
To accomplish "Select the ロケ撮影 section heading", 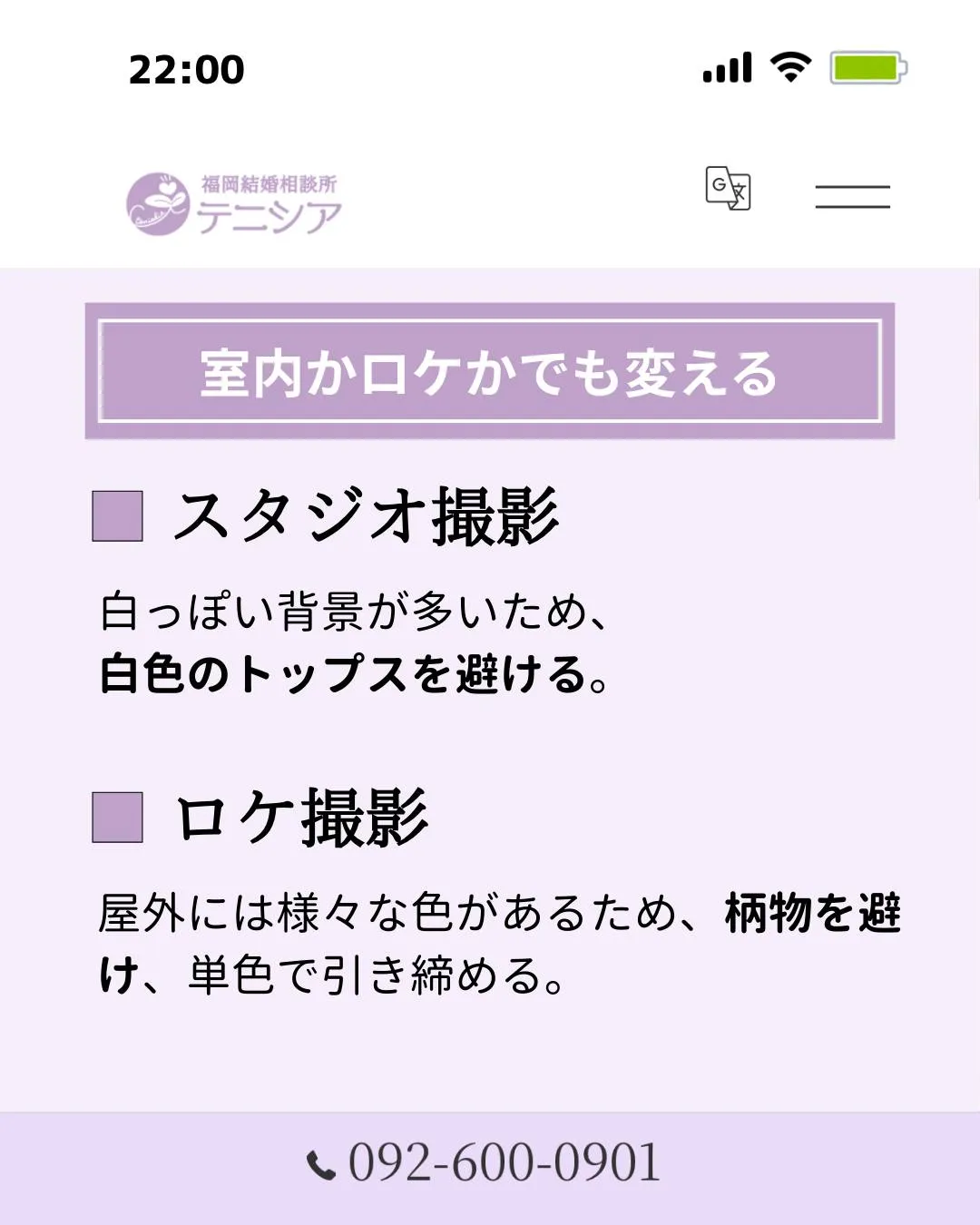I will (299, 818).
